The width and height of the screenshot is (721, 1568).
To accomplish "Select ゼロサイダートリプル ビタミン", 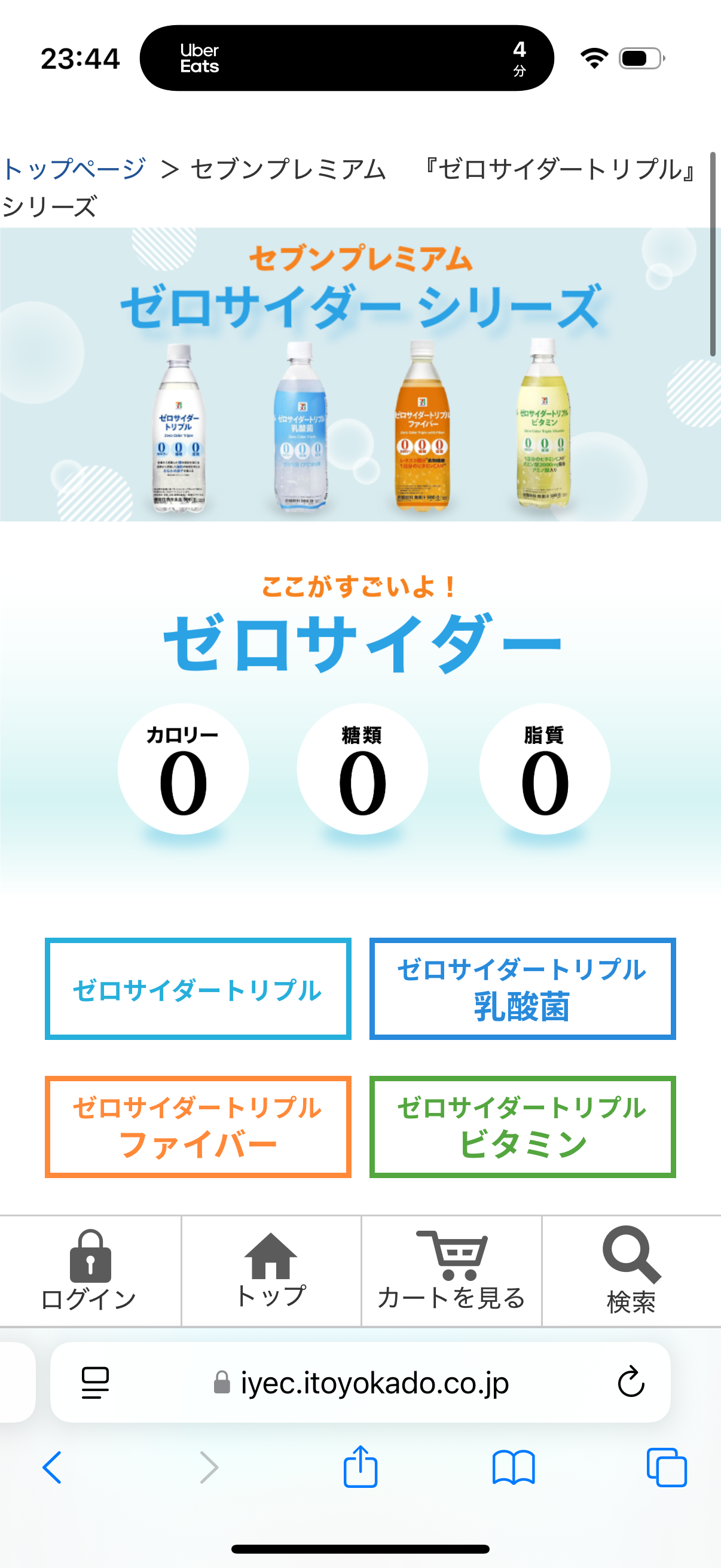I will tap(522, 1127).
